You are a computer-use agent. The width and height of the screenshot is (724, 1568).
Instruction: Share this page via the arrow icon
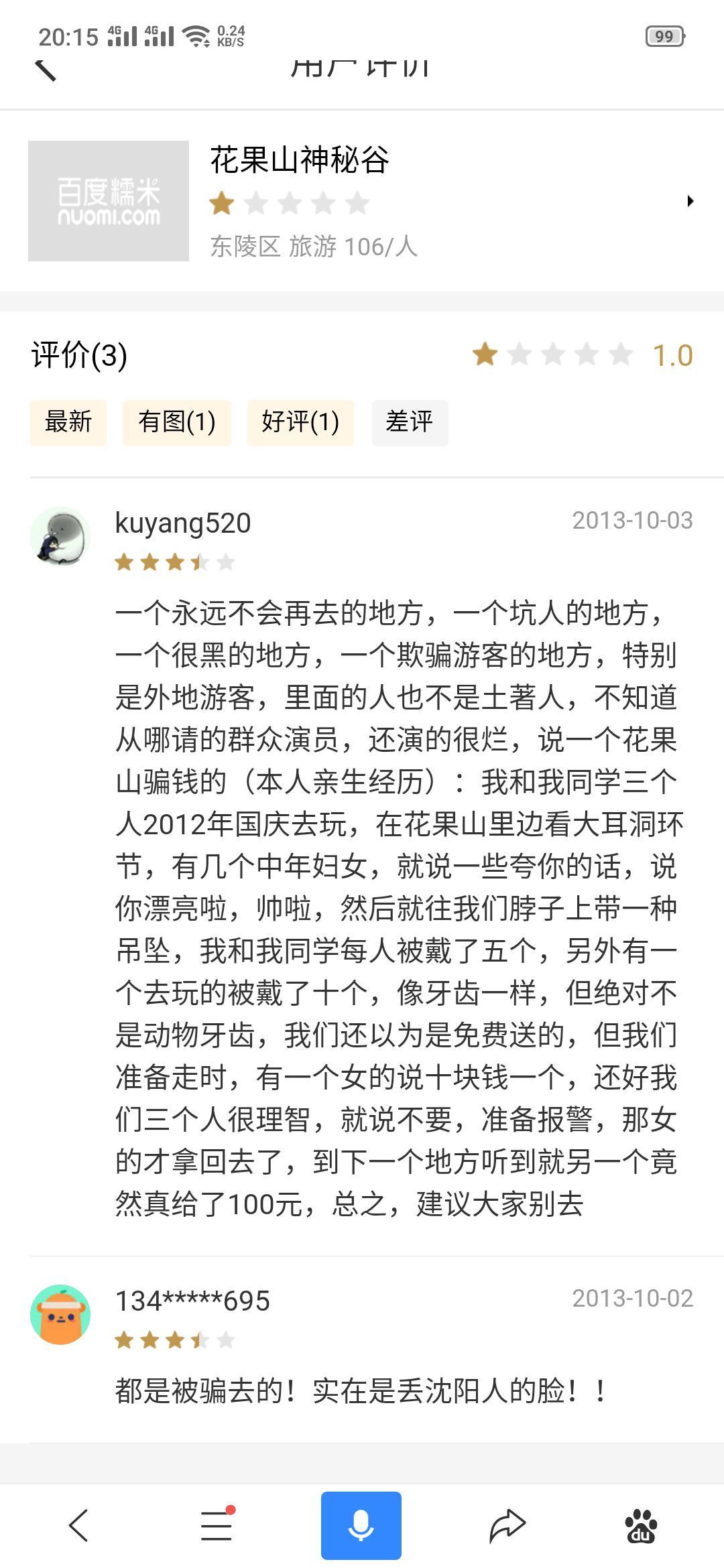point(507,1526)
